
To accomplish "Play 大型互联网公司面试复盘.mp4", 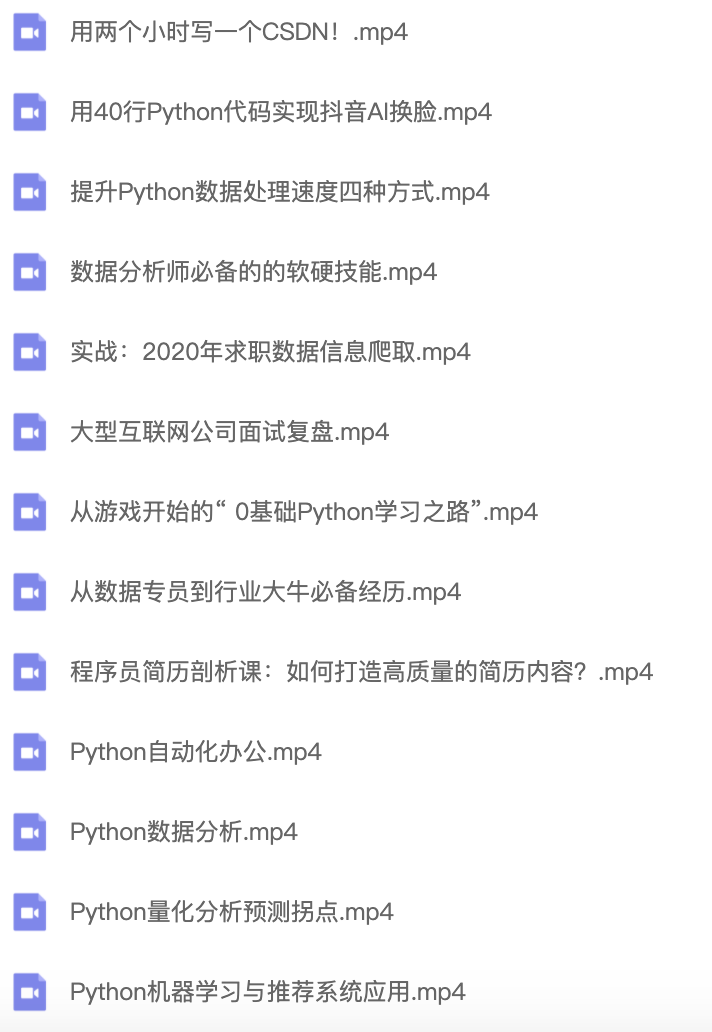I will [229, 432].
